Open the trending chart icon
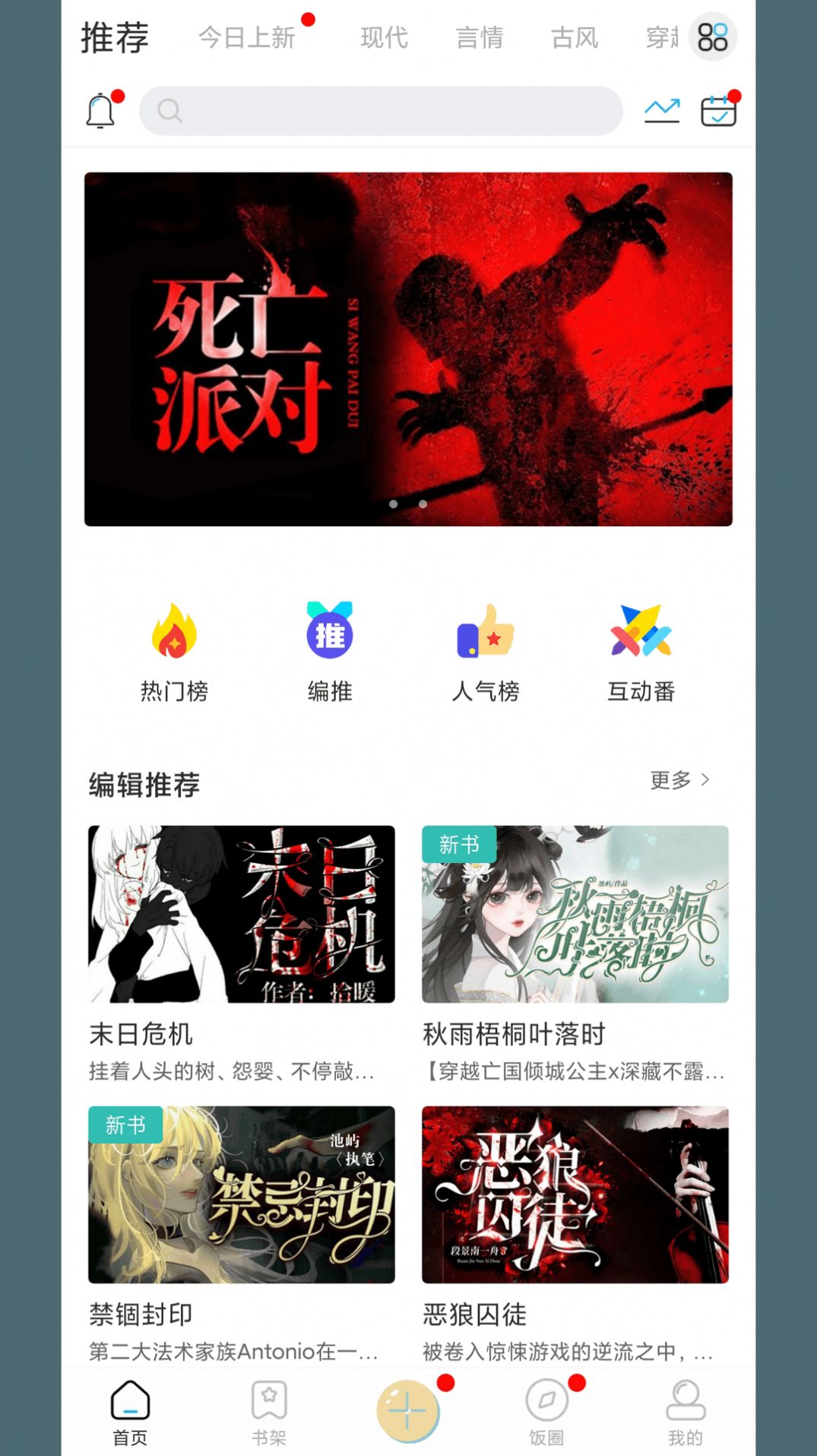 click(662, 111)
